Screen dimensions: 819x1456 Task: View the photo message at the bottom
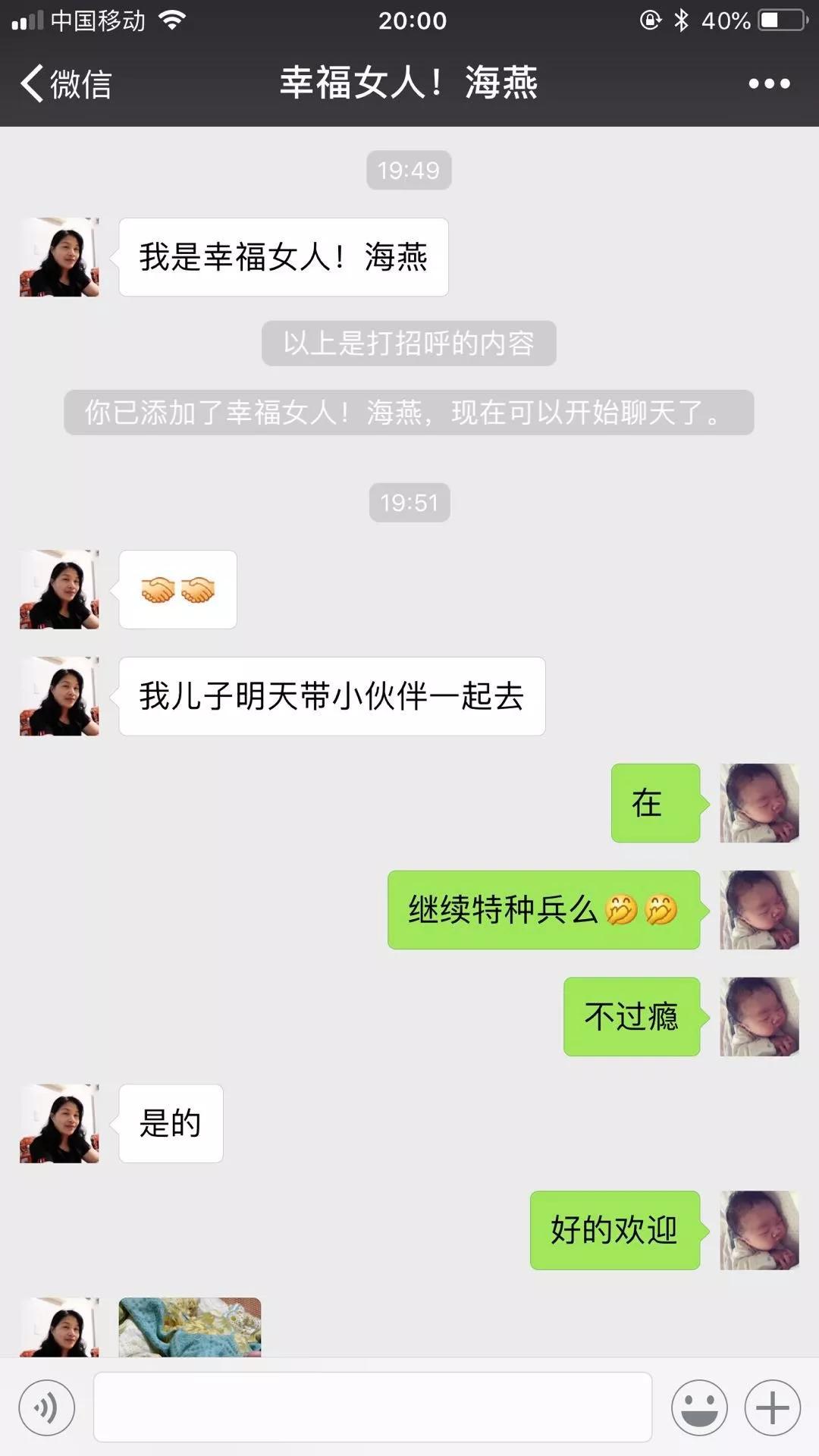[x=190, y=1327]
